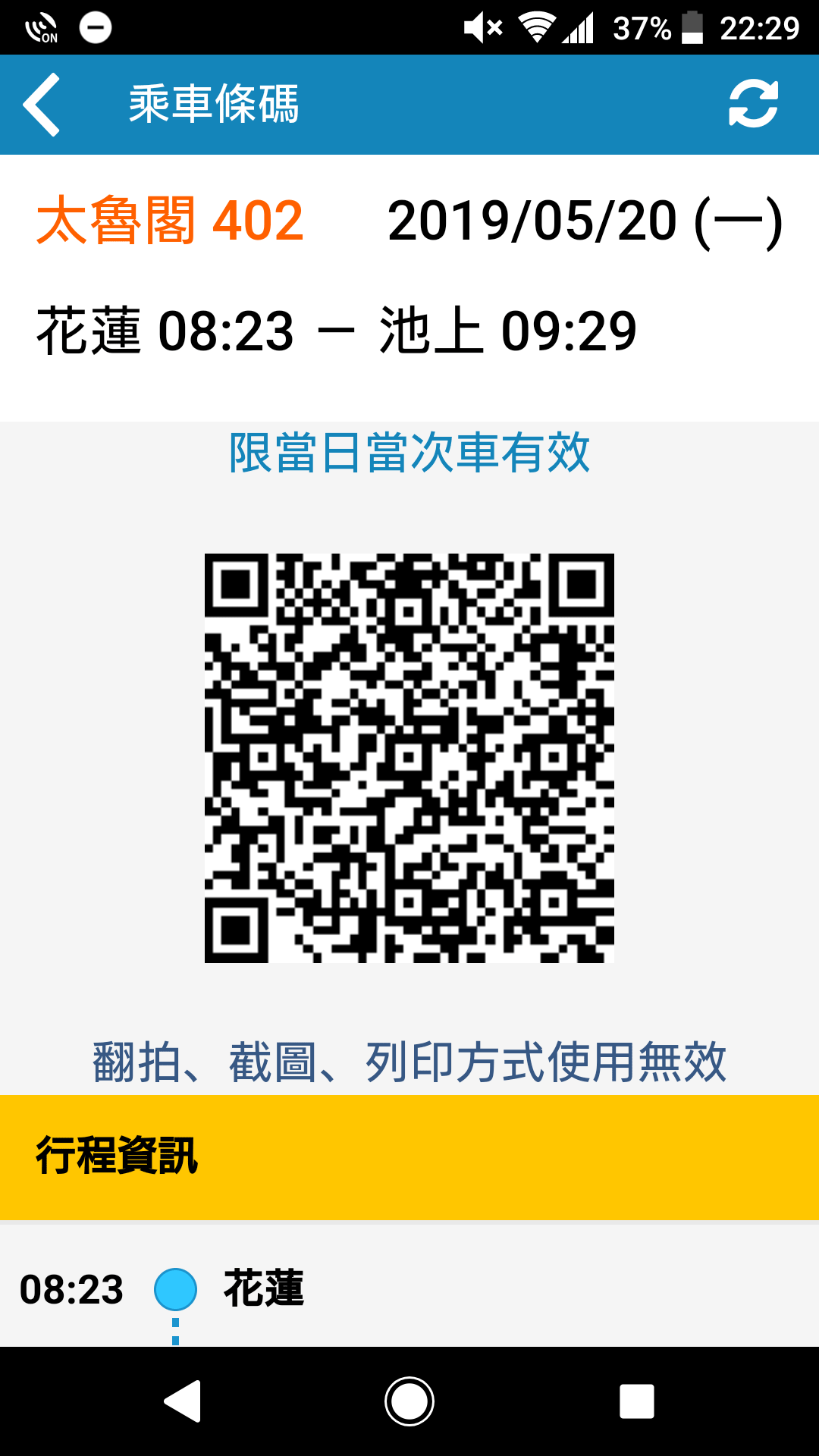Refresh the boarding barcode
Image resolution: width=819 pixels, height=1456 pixels.
pos(753,104)
